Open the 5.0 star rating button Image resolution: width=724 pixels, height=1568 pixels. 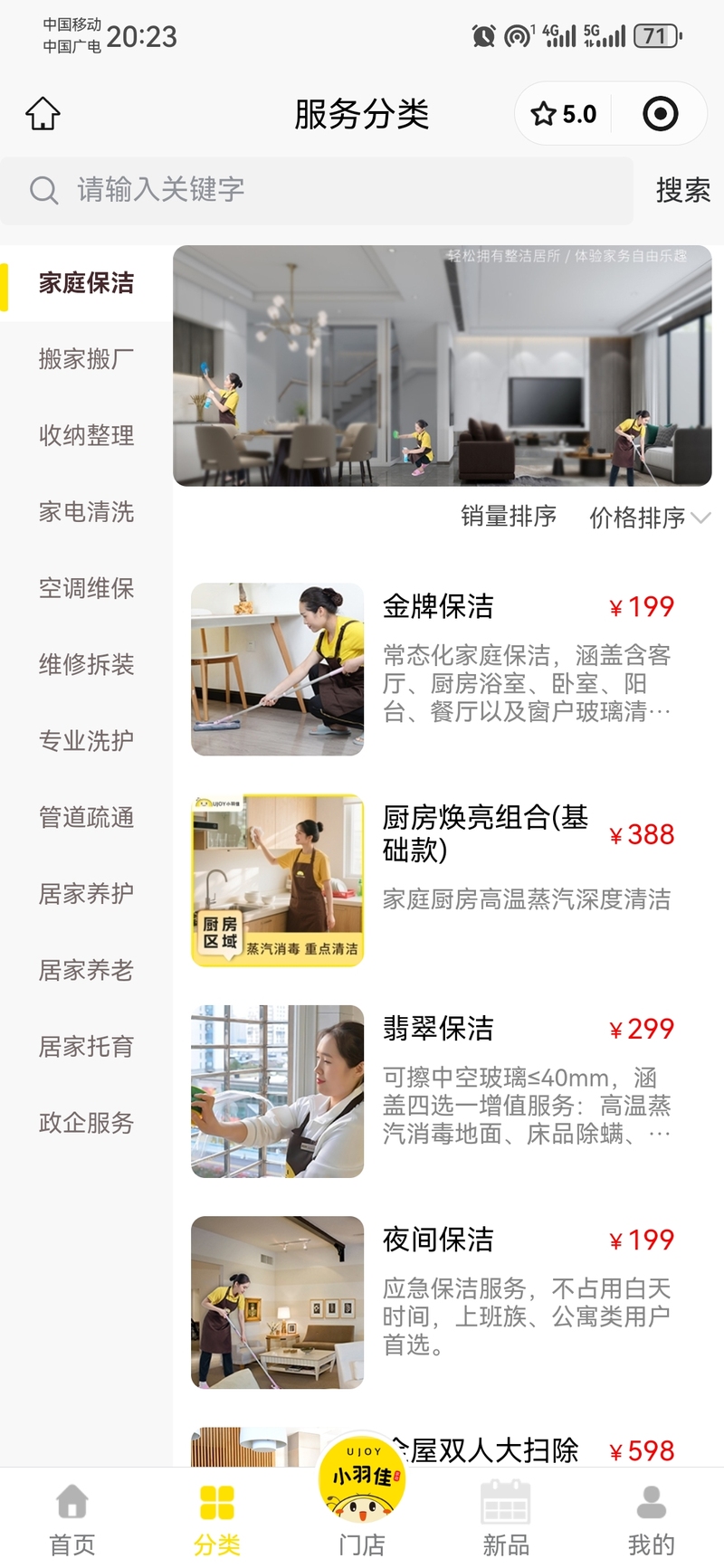pyautogui.click(x=564, y=114)
